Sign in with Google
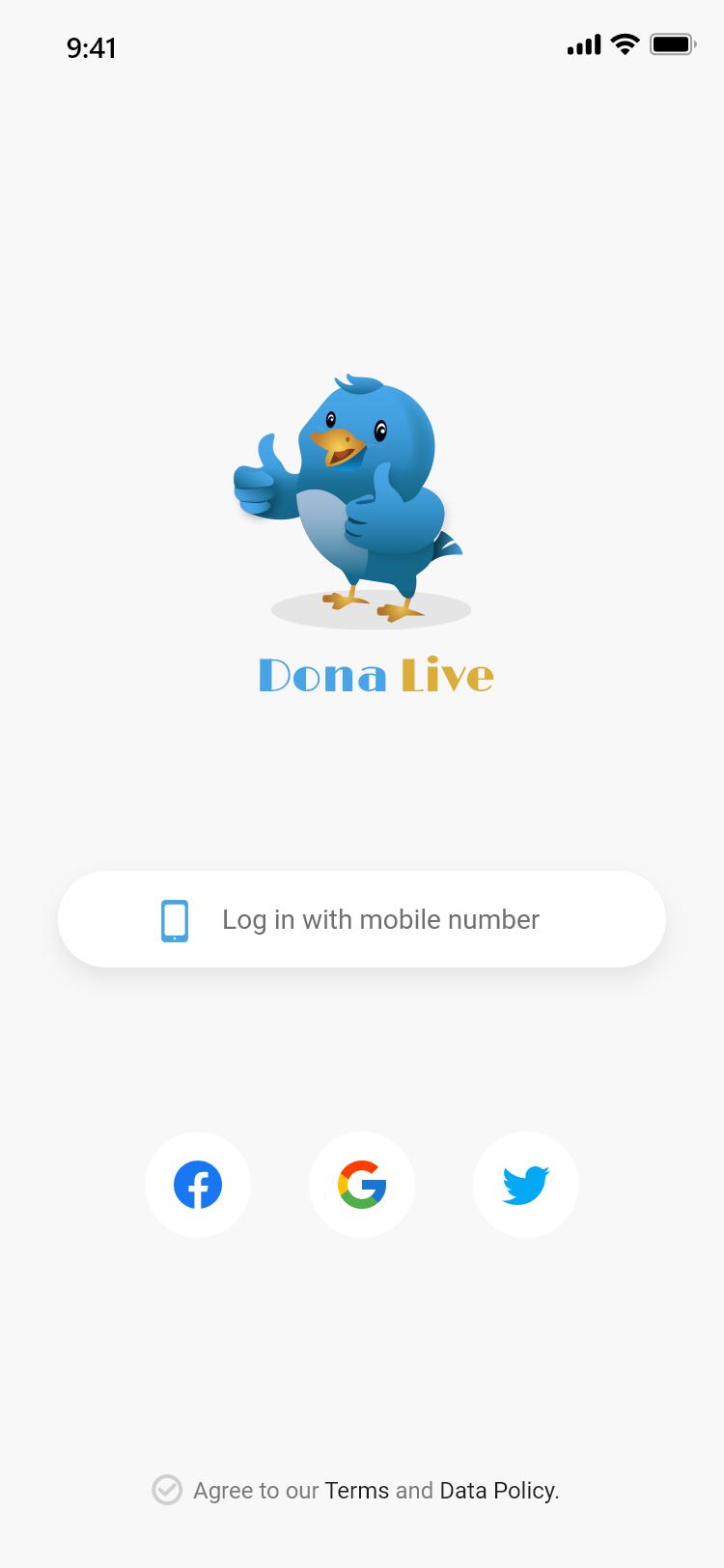Screen dimensions: 724x1568 362,1185
